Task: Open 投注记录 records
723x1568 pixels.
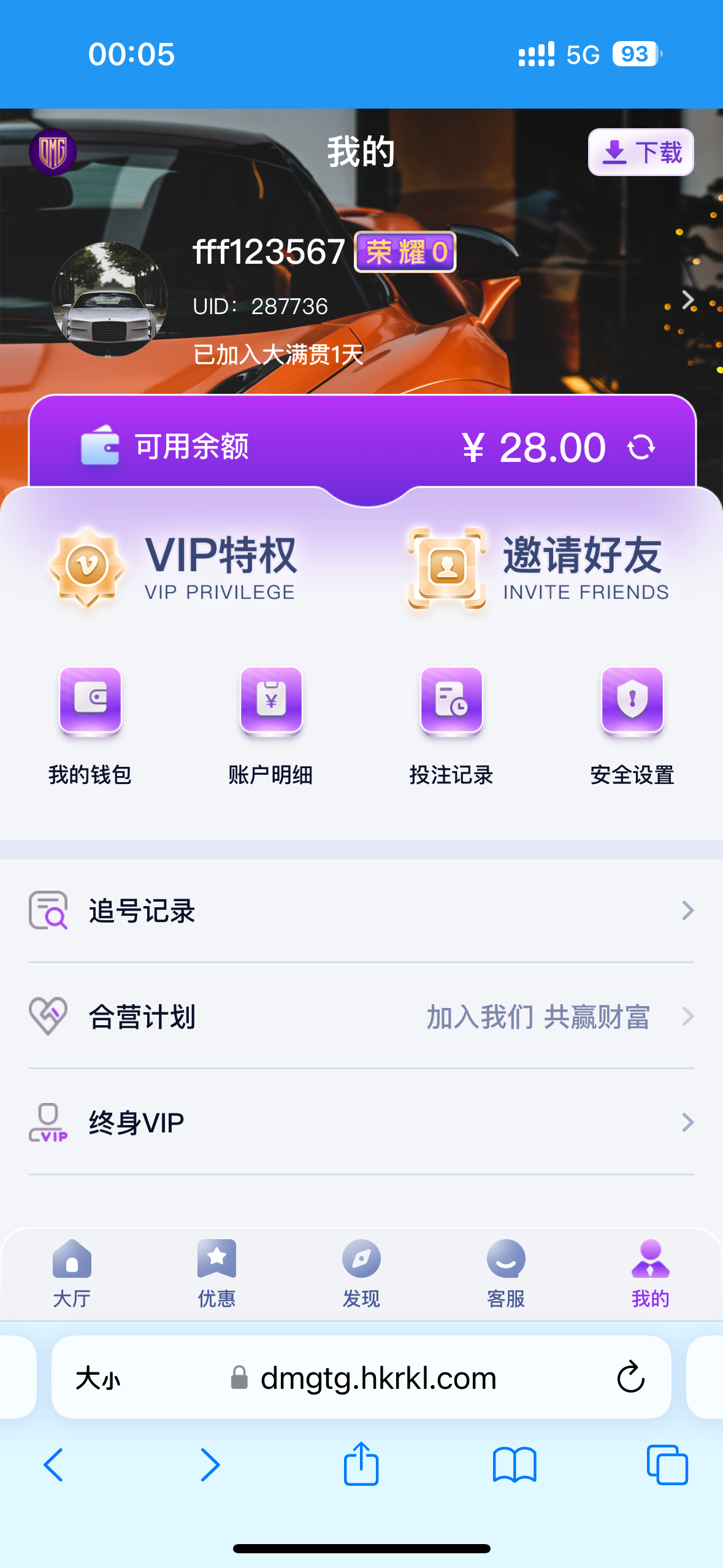Action: [x=451, y=724]
